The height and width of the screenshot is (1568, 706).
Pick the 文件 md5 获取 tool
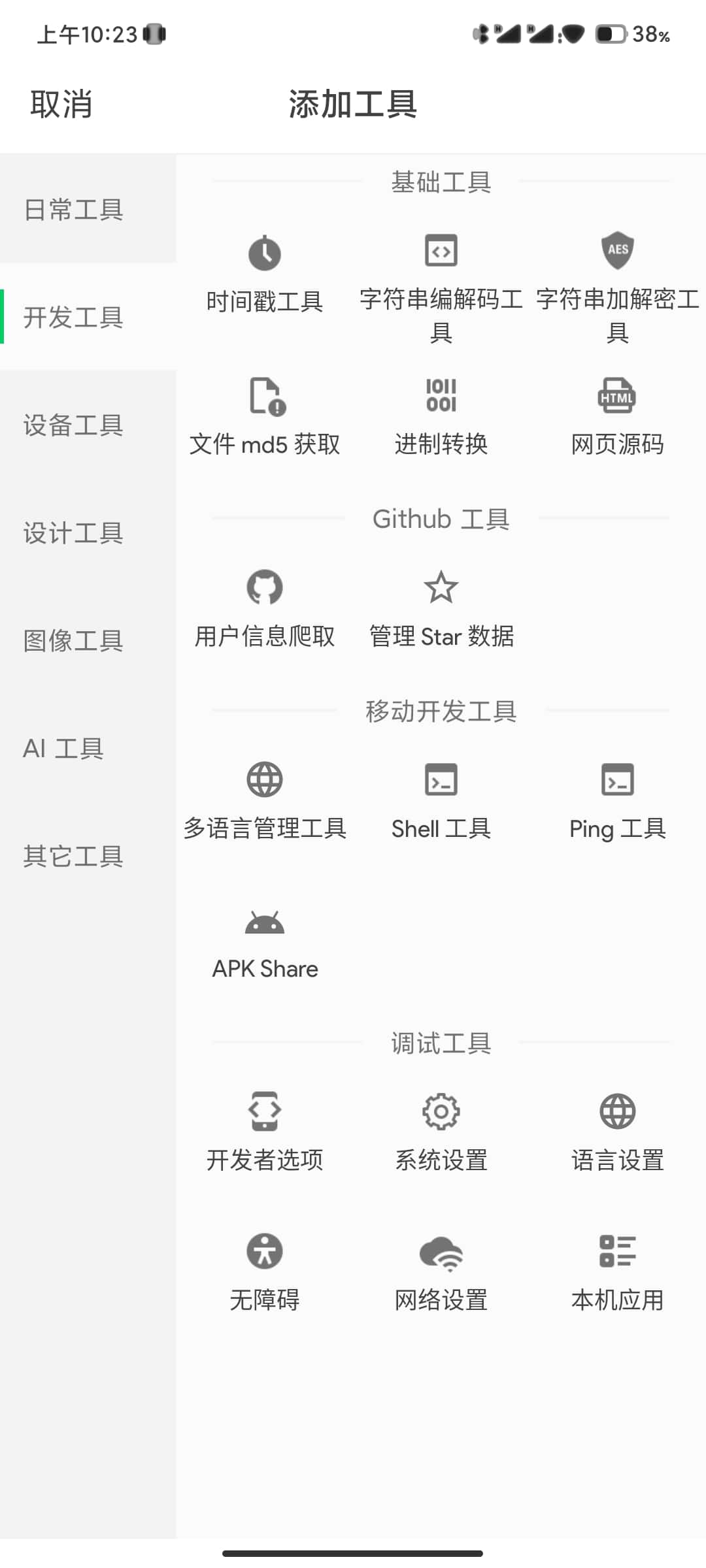pyautogui.click(x=265, y=417)
